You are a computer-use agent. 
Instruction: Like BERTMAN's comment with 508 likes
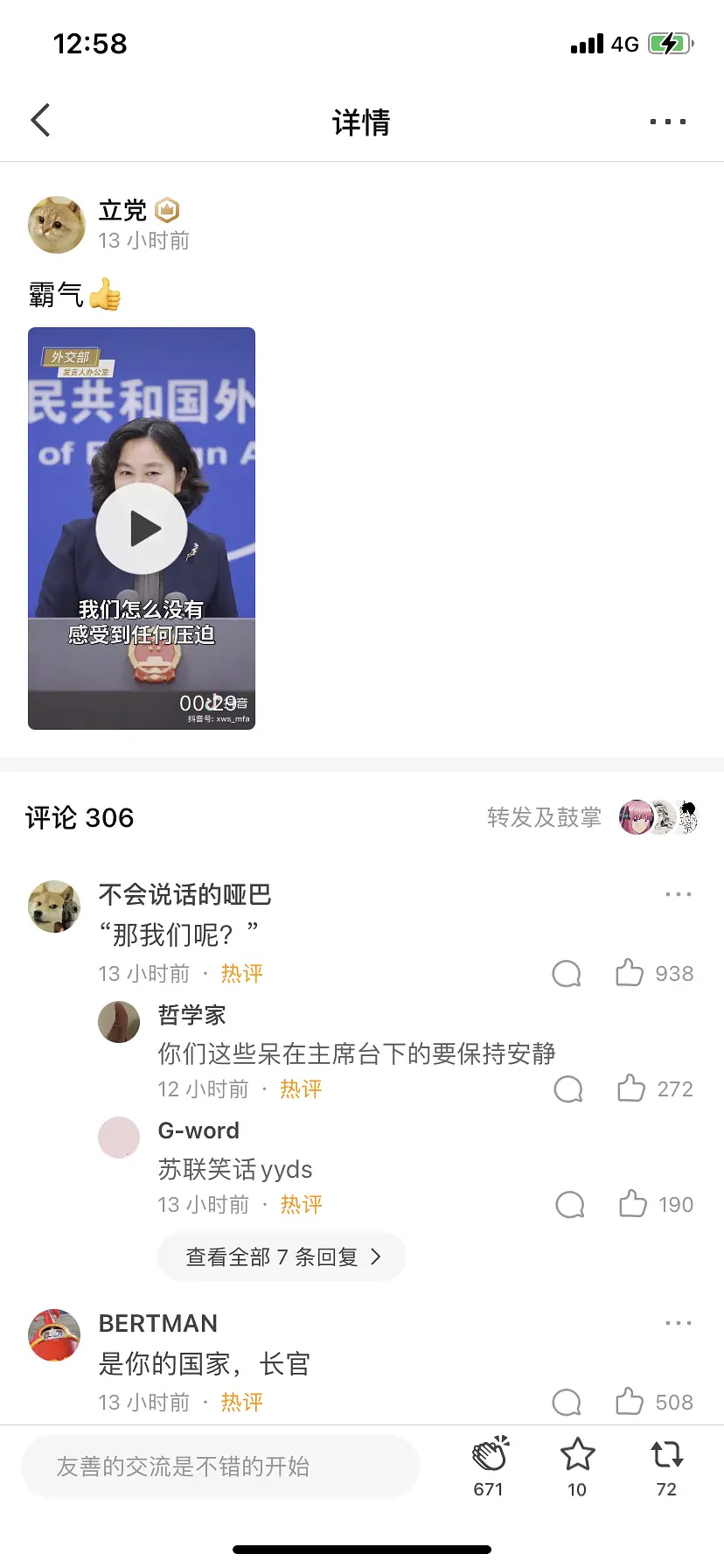coord(630,1401)
